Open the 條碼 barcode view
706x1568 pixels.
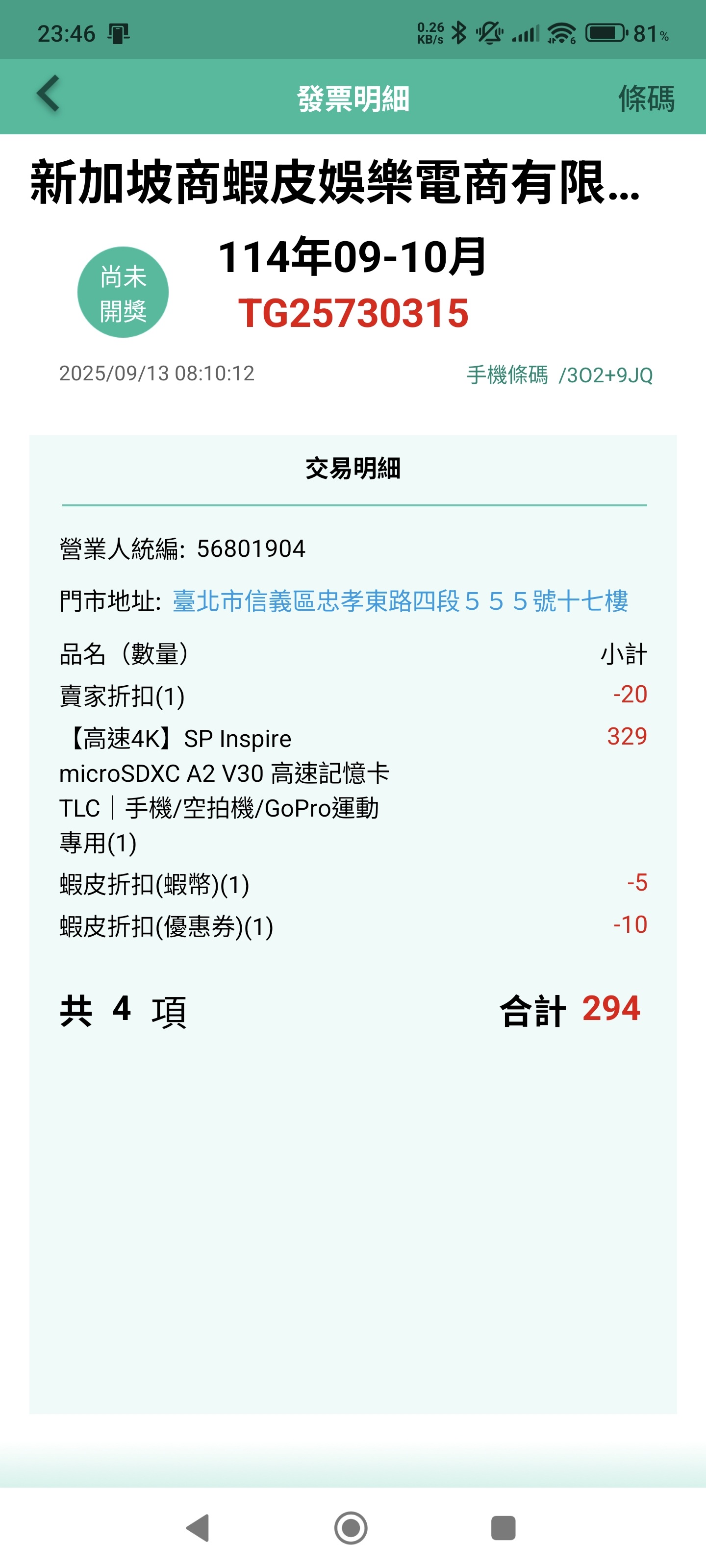click(646, 98)
